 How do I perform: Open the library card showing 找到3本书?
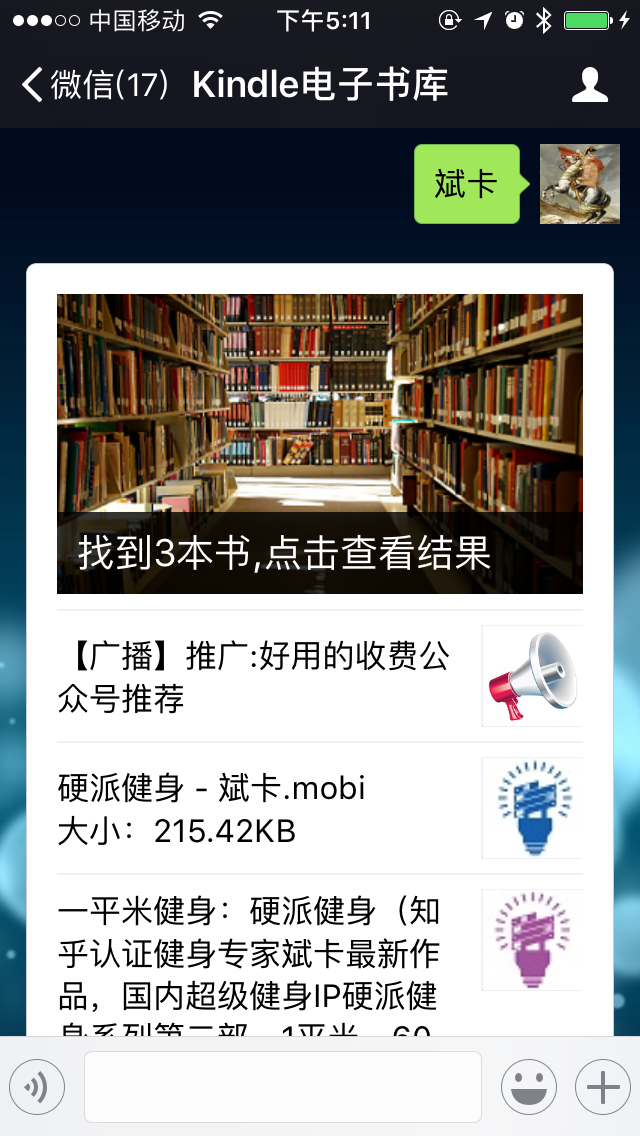[320, 444]
